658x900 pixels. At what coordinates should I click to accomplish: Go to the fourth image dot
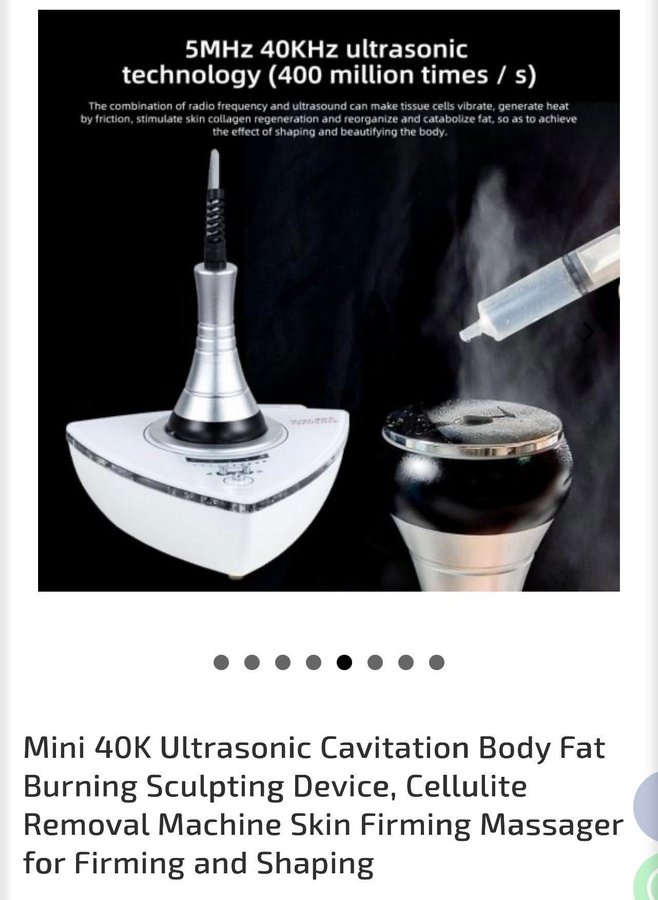(314, 662)
